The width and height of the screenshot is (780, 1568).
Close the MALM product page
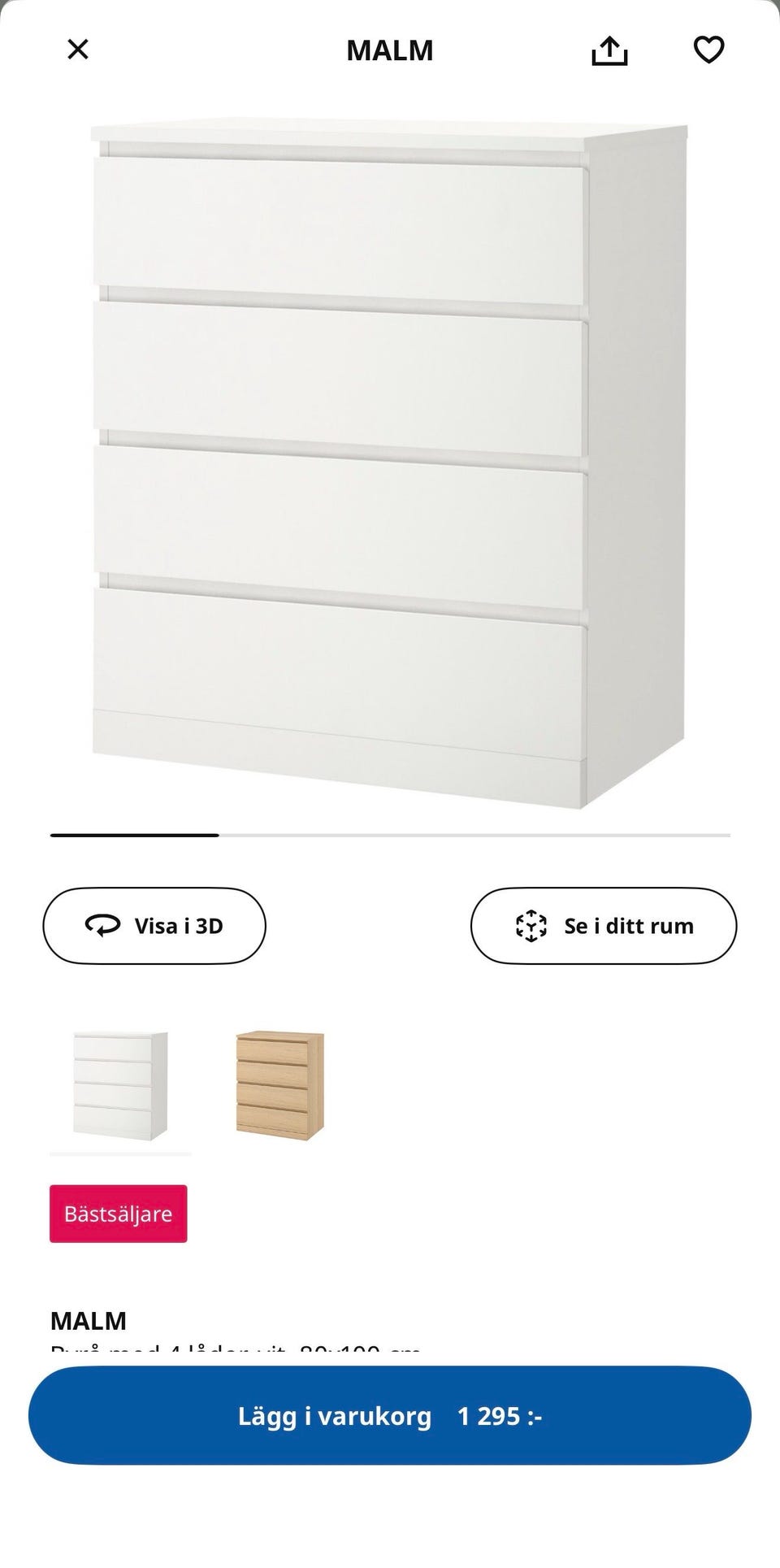click(77, 50)
